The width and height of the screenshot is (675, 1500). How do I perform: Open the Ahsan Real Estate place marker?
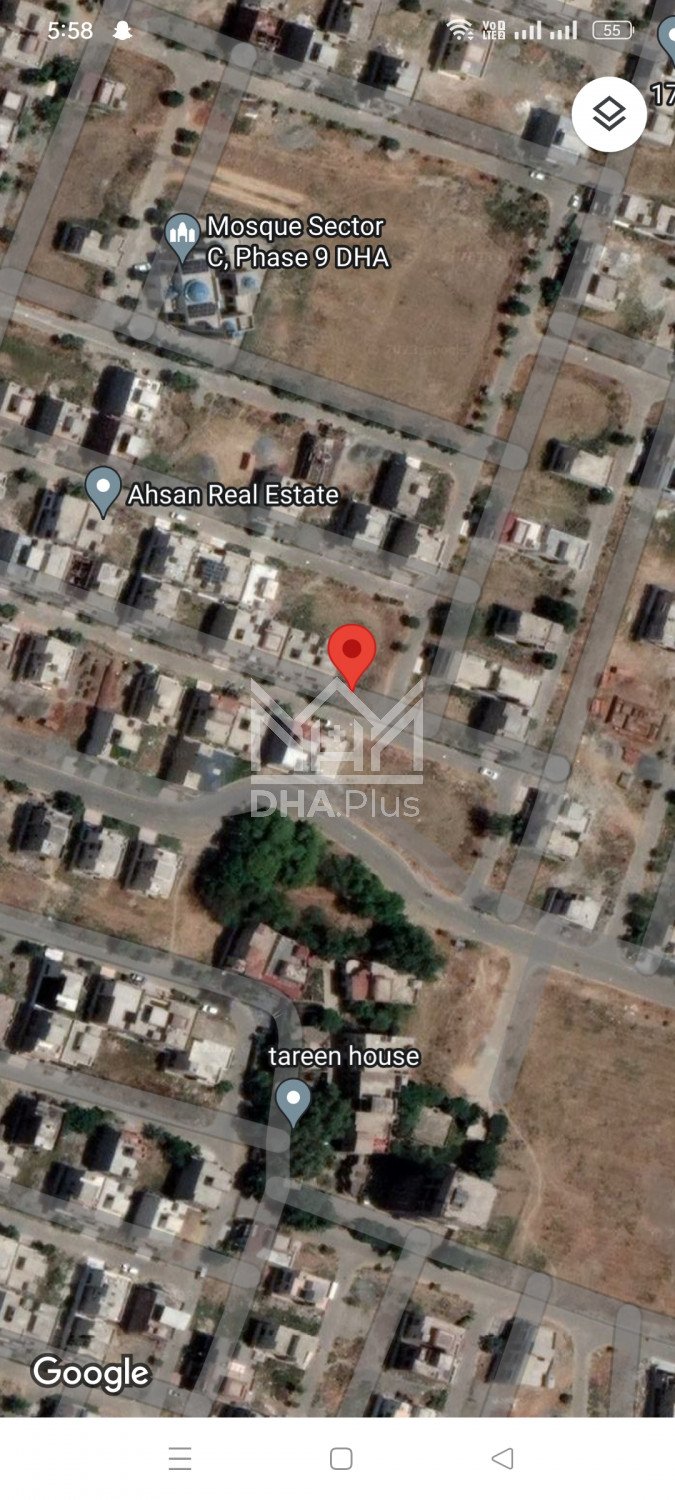(103, 490)
